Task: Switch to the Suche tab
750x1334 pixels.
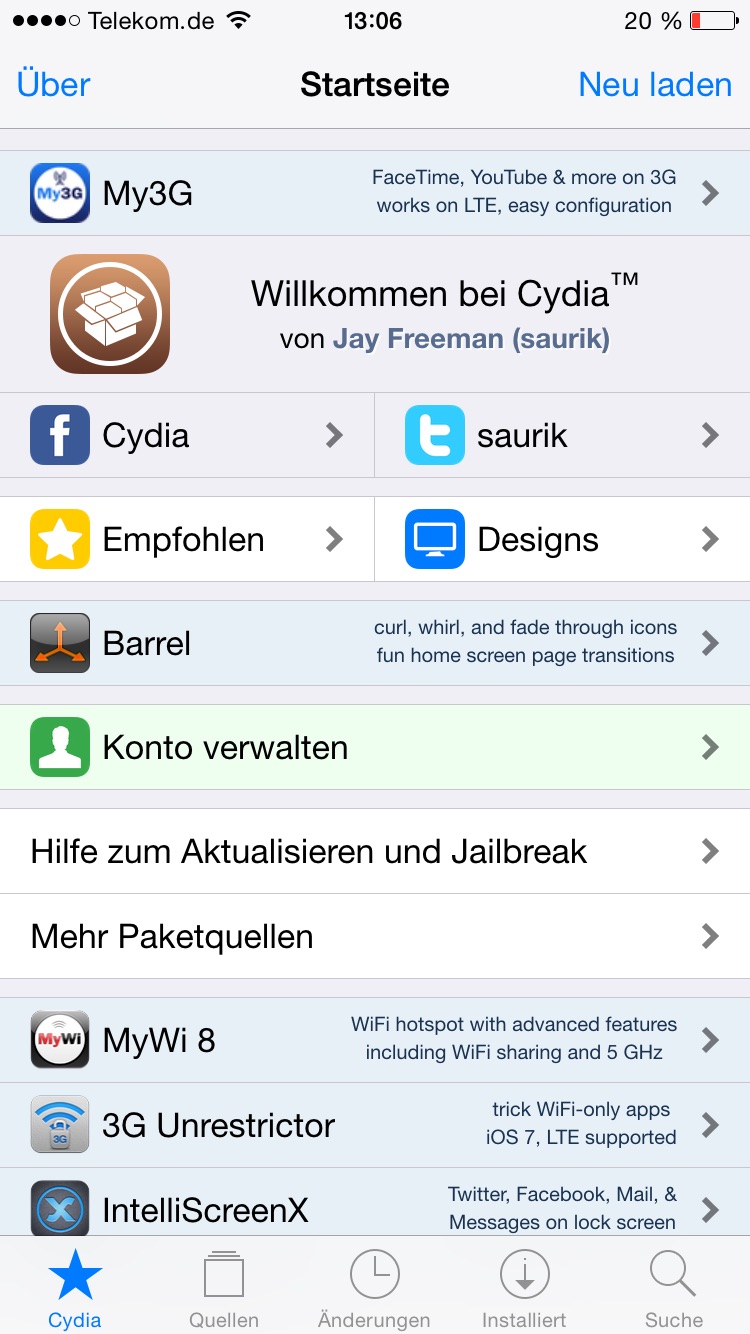Action: click(x=673, y=1288)
